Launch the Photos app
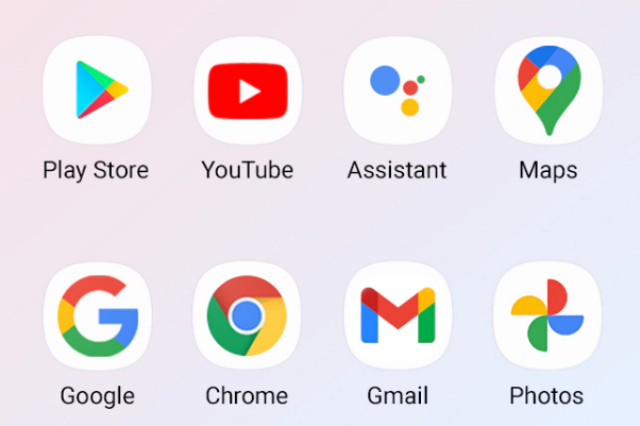 [547, 316]
